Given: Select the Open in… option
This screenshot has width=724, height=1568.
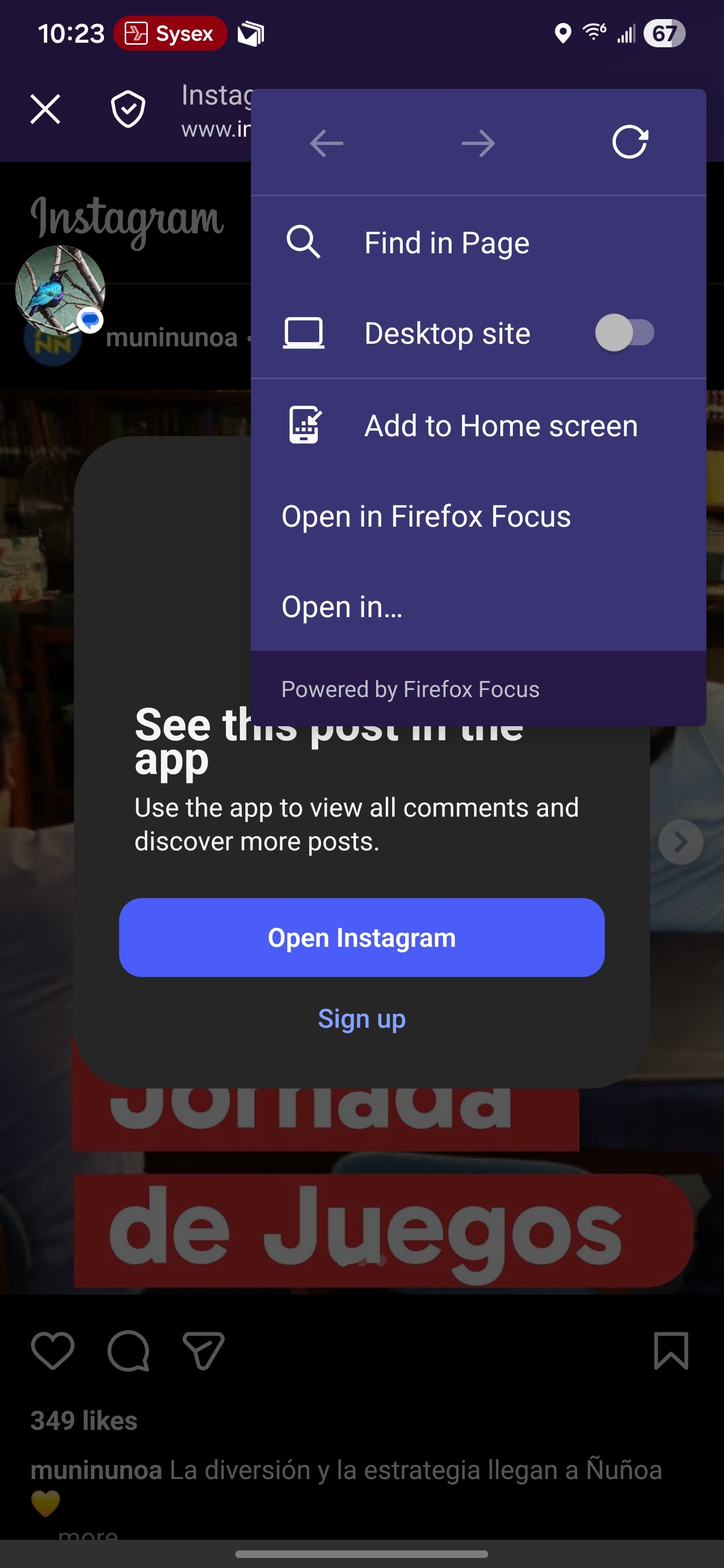Looking at the screenshot, I should click(x=341, y=607).
